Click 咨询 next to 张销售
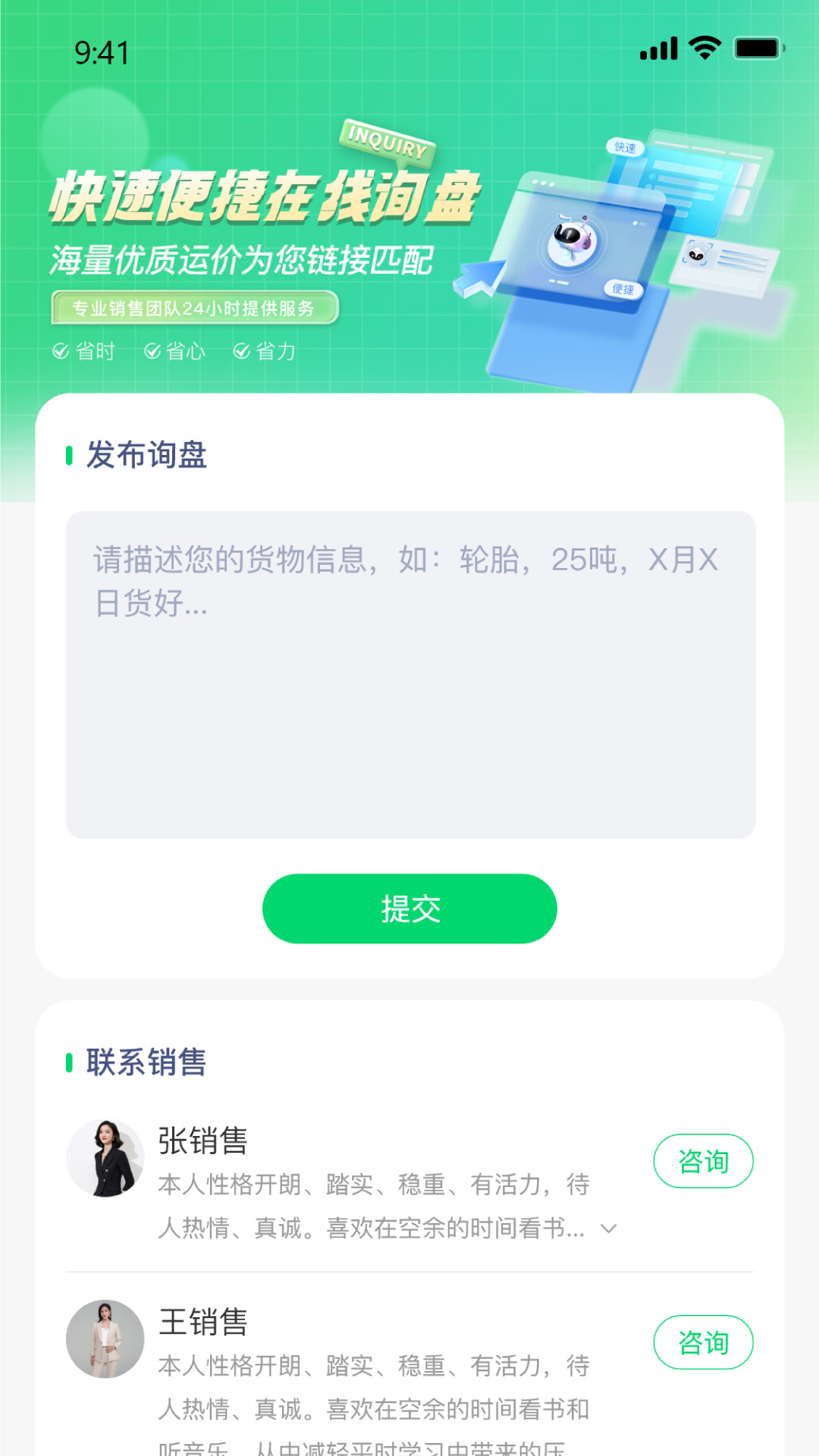The image size is (819, 1456). click(x=704, y=1160)
